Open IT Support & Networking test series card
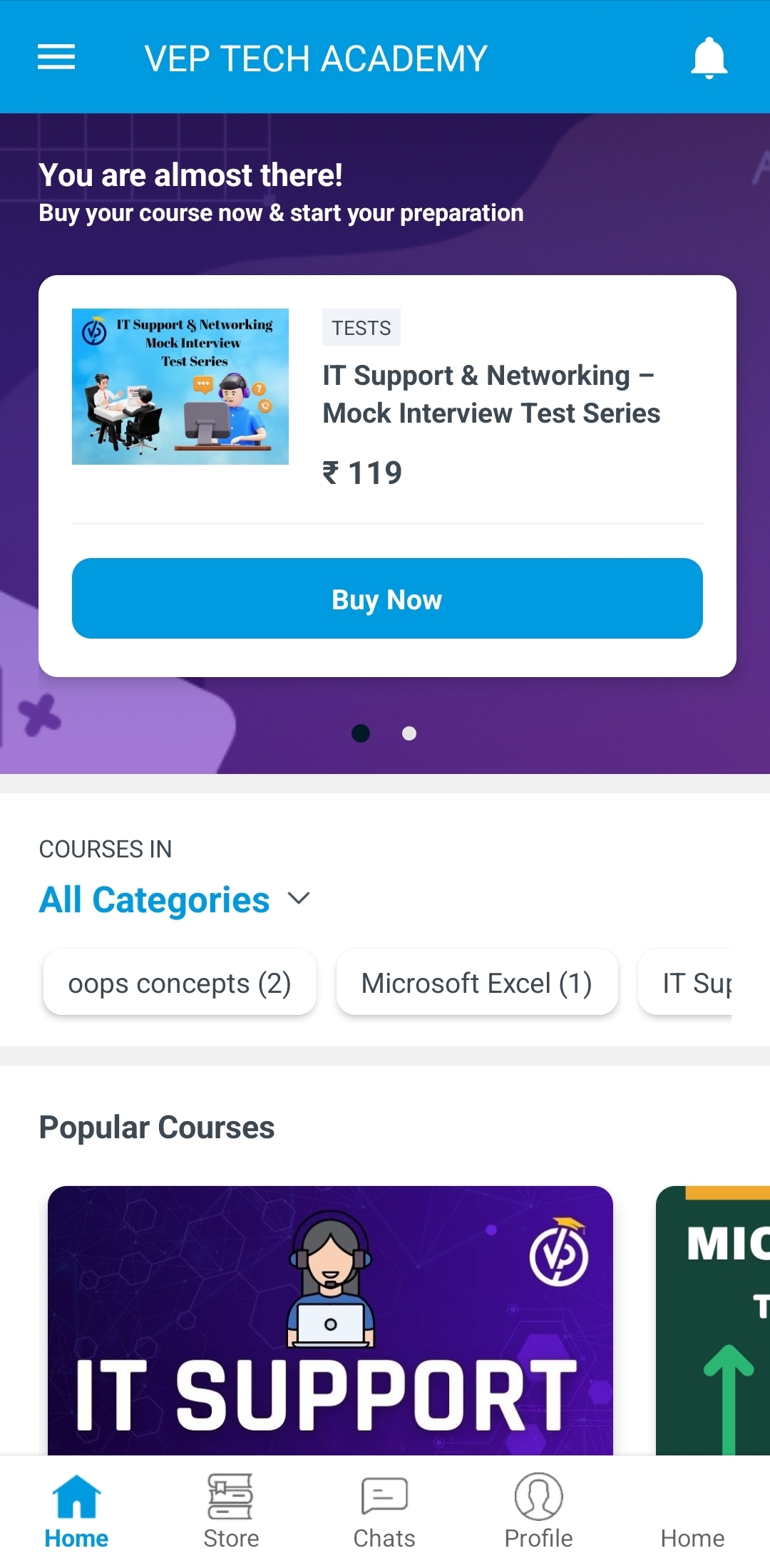 pos(491,394)
